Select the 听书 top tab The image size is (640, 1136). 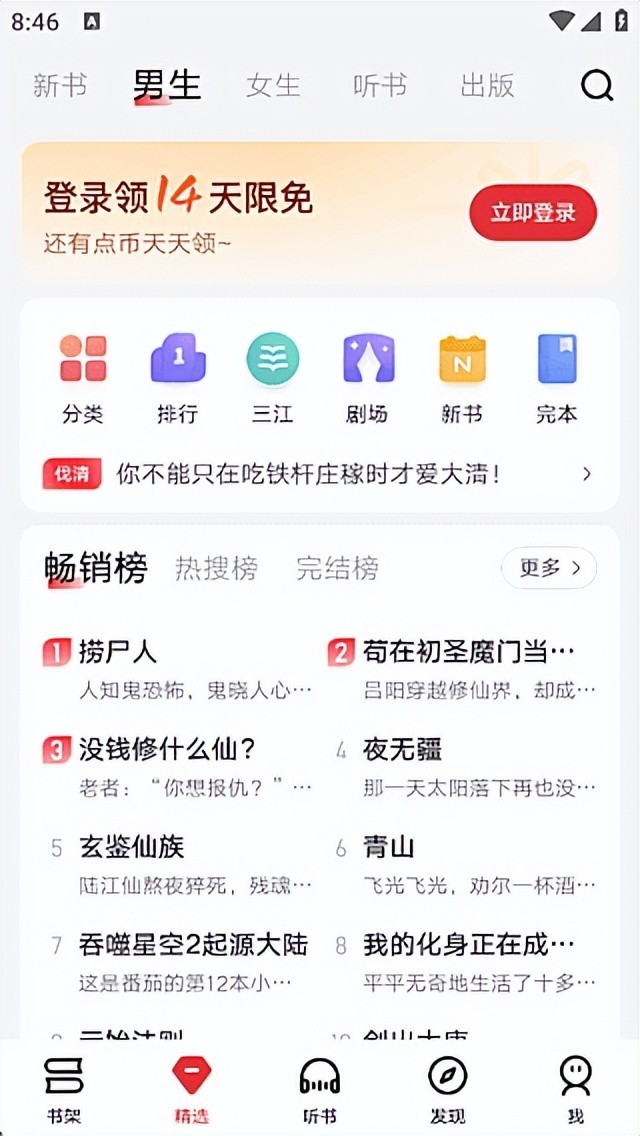(380, 86)
